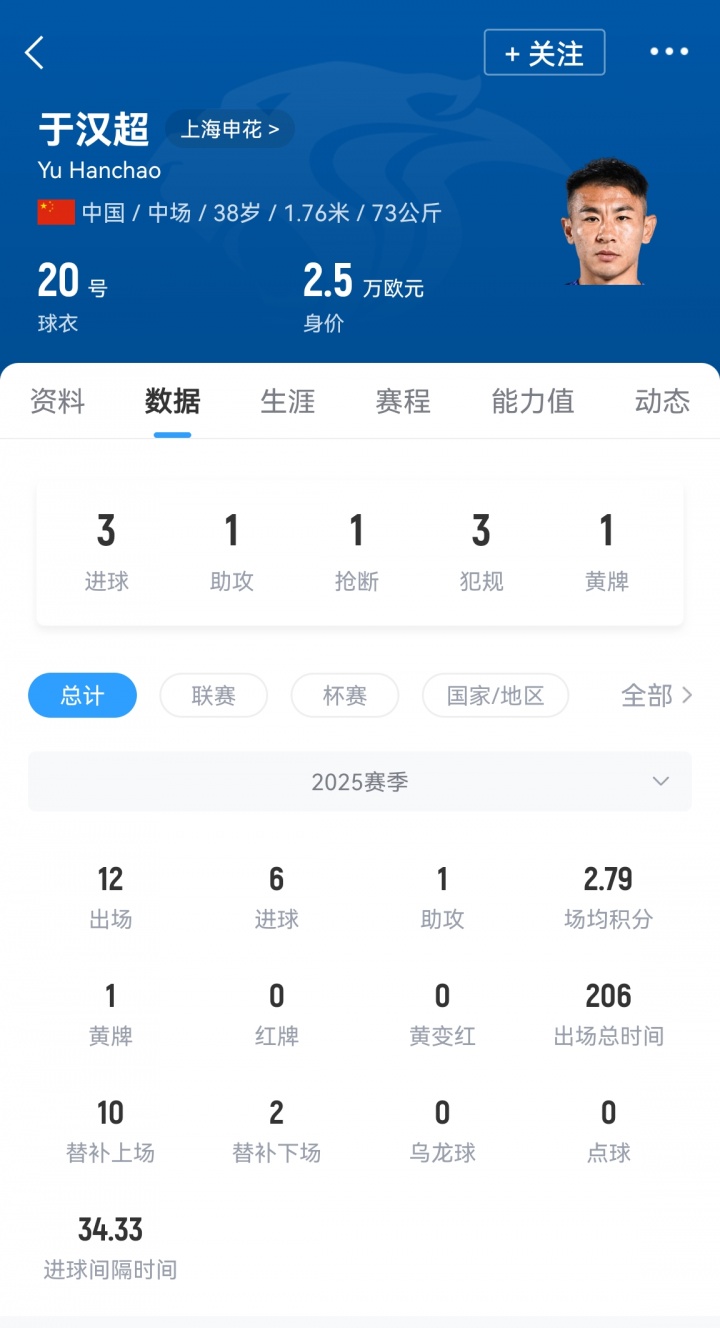Image resolution: width=720 pixels, height=1328 pixels.
Task: Open the 上海申花 team page
Action: tap(230, 129)
